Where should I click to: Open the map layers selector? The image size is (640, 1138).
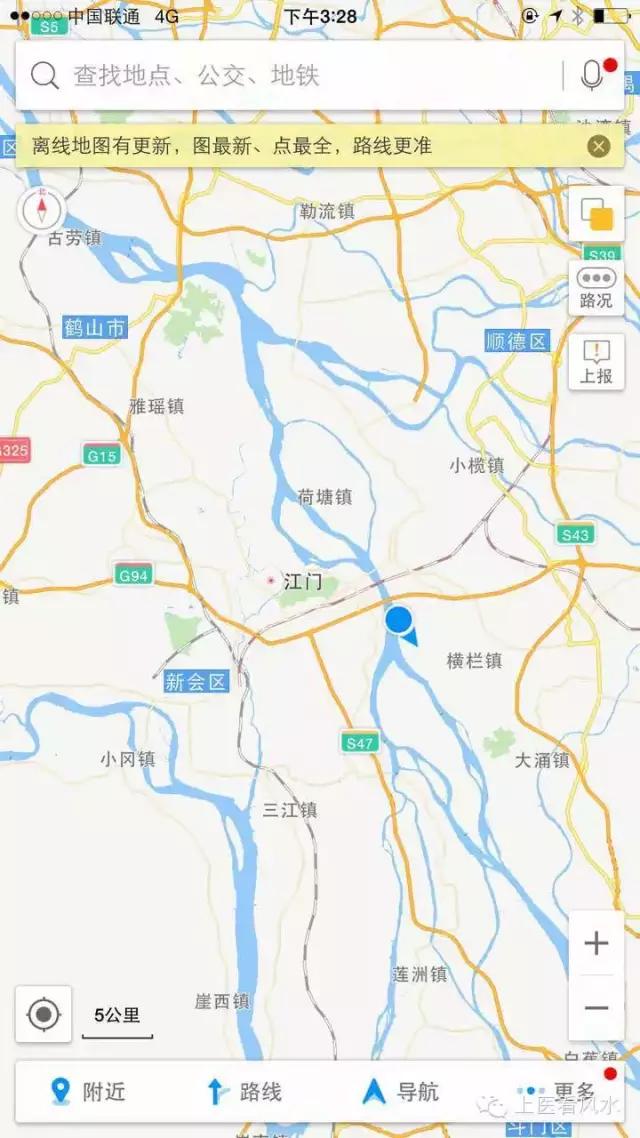coord(596,214)
